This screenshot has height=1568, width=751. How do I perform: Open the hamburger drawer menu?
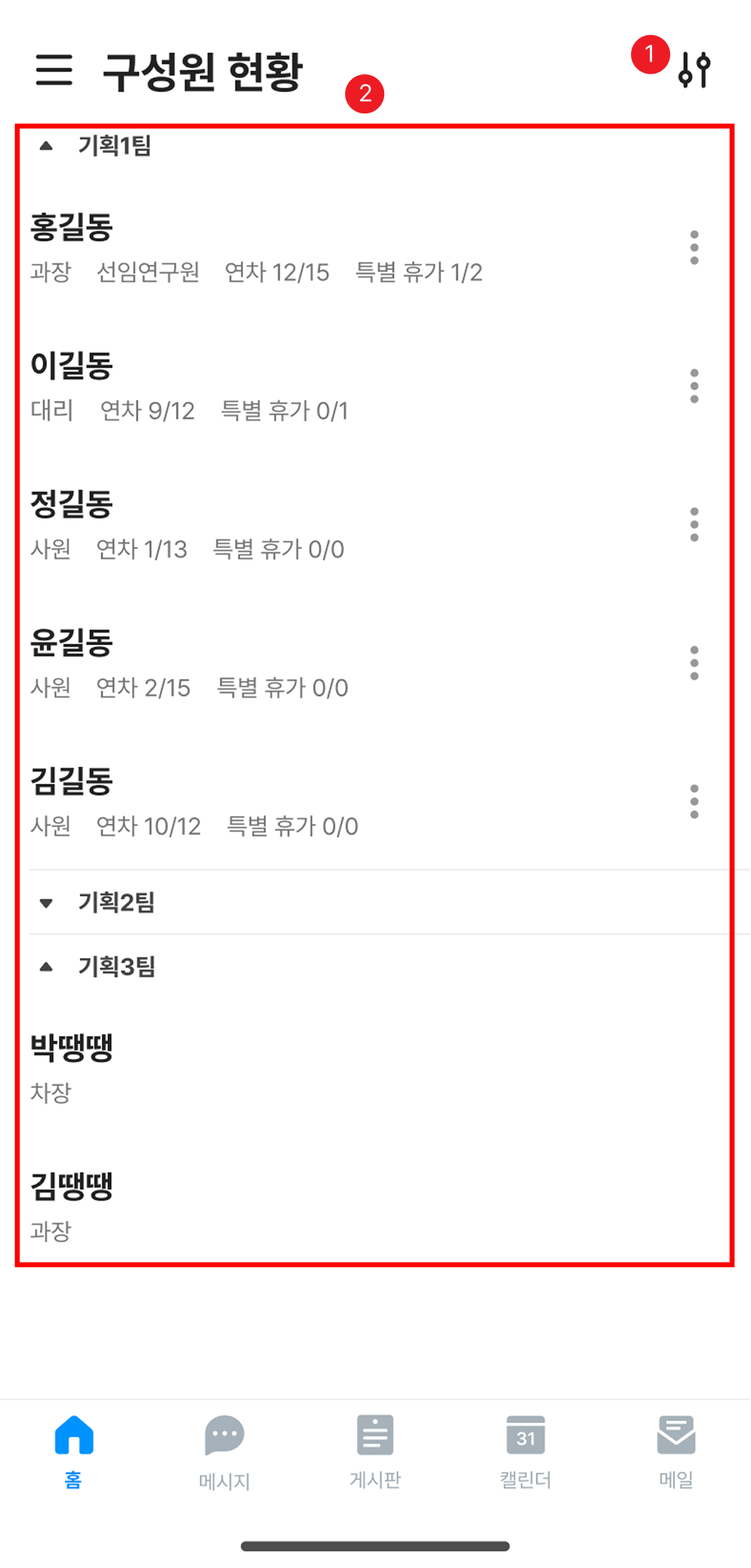pyautogui.click(x=54, y=70)
